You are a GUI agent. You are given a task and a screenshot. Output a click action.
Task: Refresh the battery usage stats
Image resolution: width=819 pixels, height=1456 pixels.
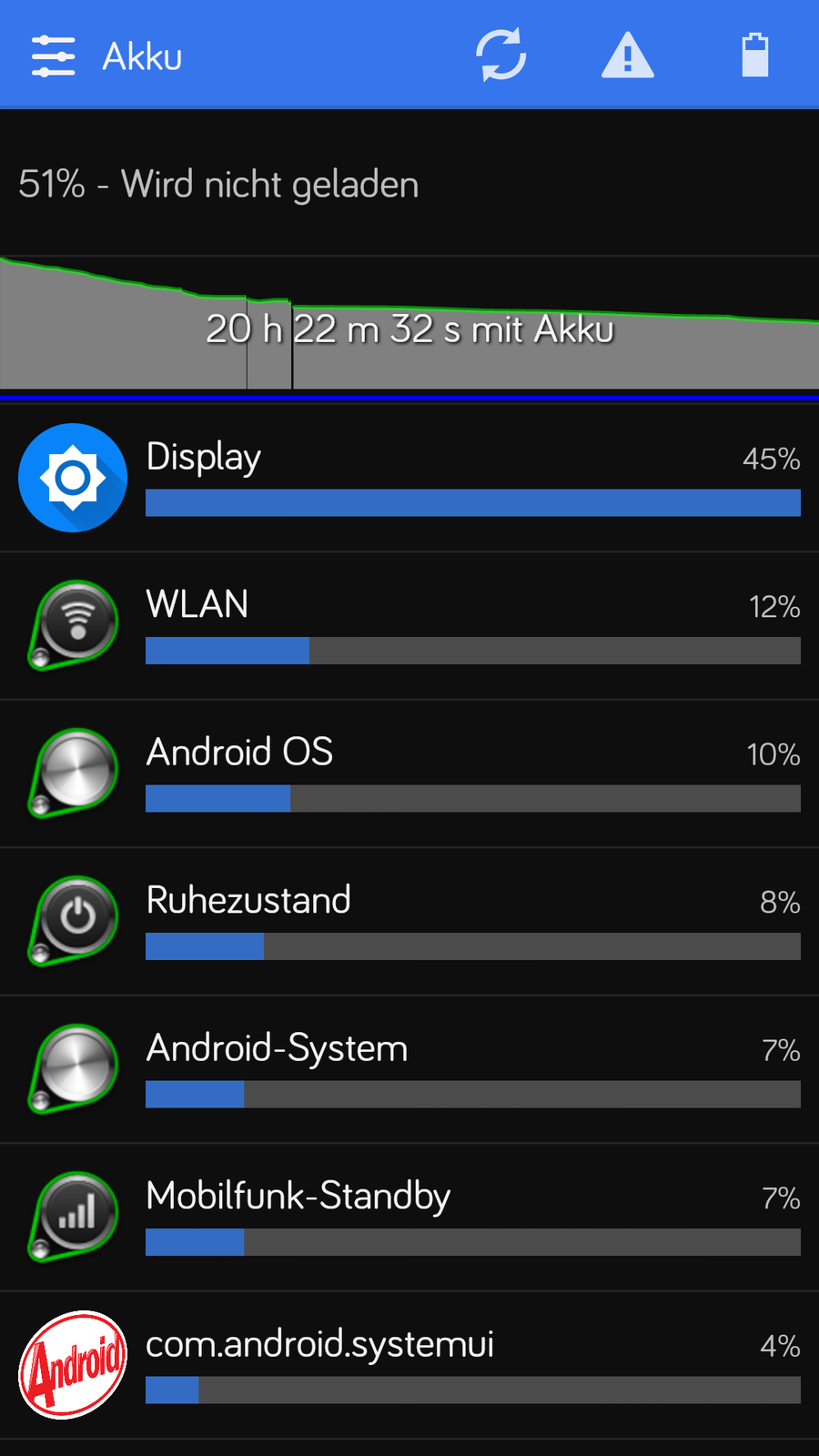pyautogui.click(x=501, y=55)
